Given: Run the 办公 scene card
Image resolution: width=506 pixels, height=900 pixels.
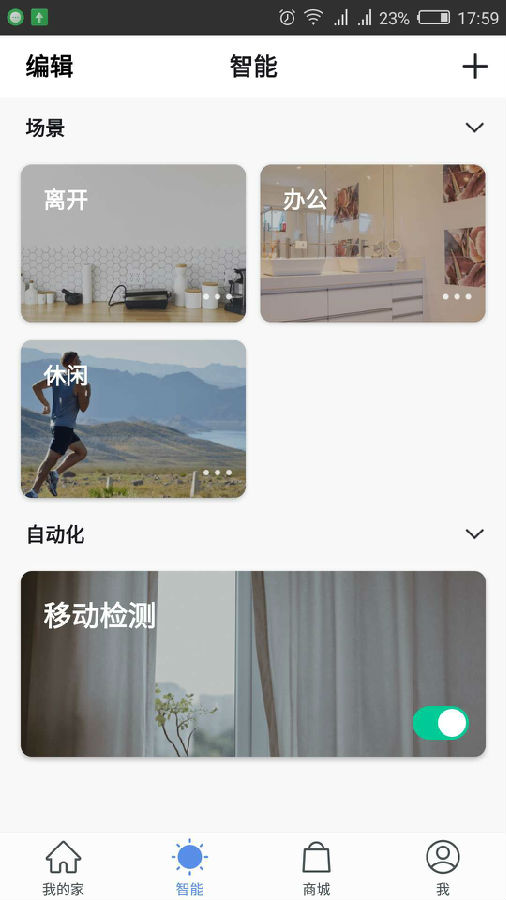Looking at the screenshot, I should 373,243.
